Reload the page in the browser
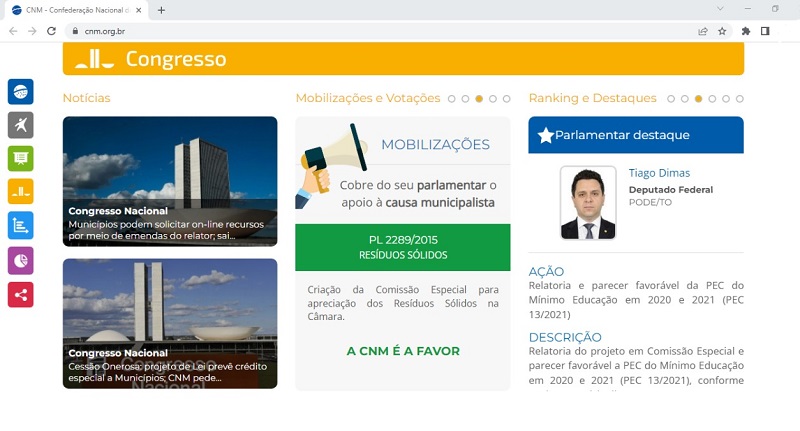 coord(51,31)
